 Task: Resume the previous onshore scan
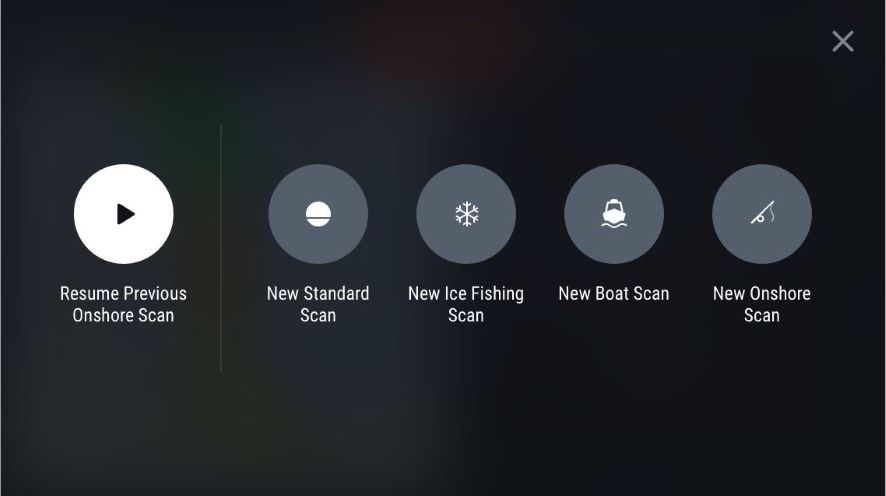pos(124,214)
